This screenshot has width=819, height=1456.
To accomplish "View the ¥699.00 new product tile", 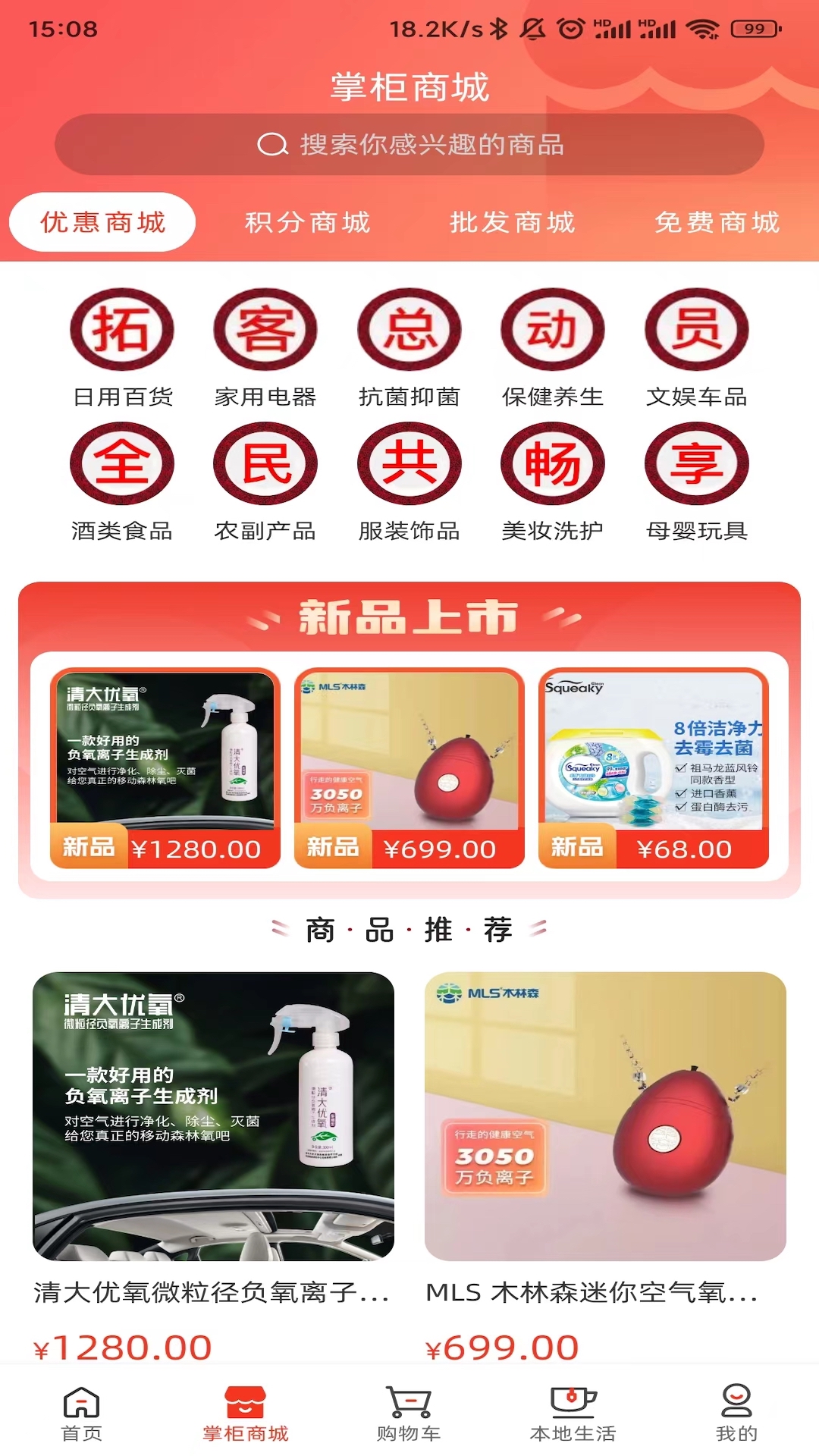I will (x=409, y=767).
